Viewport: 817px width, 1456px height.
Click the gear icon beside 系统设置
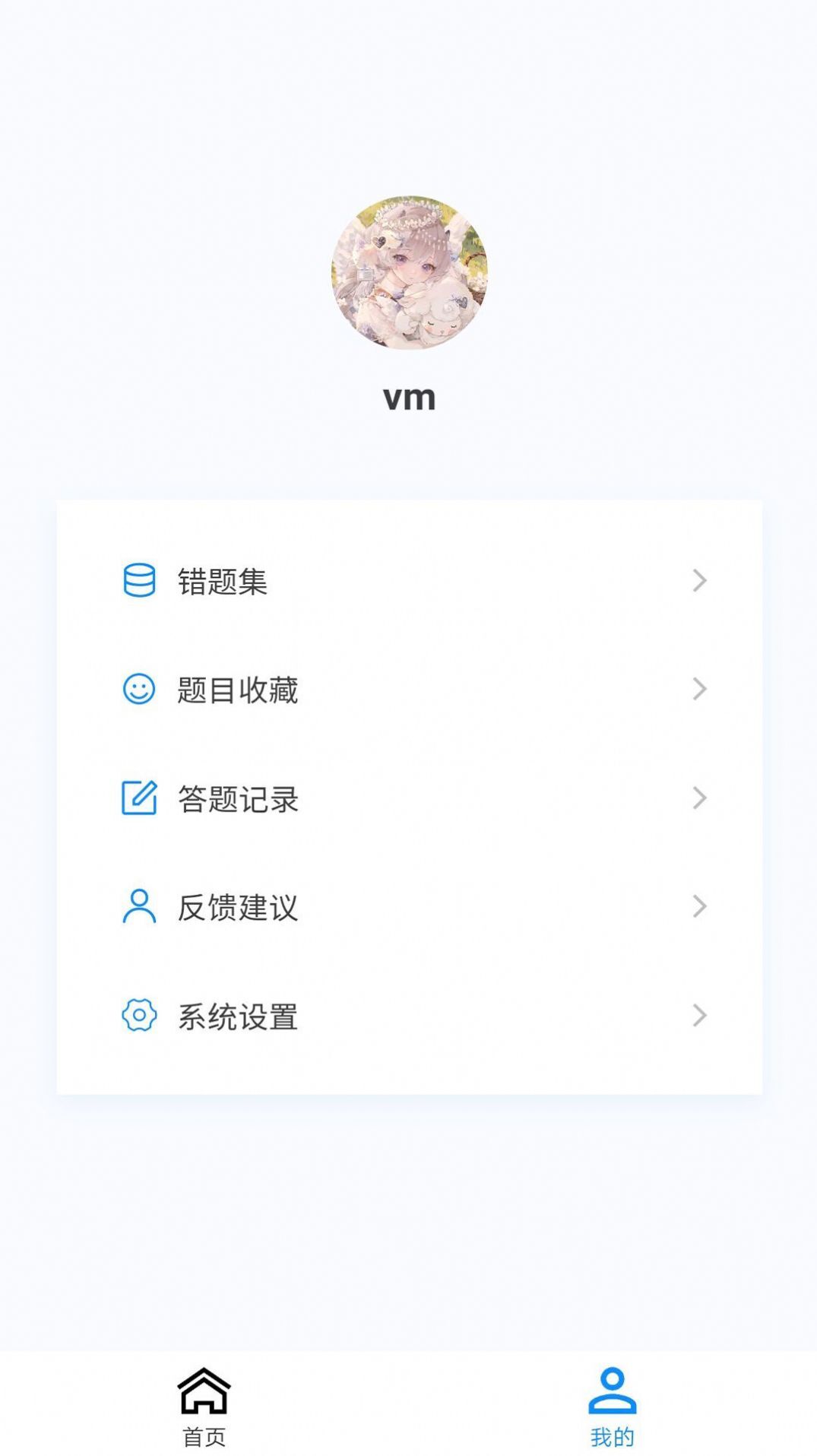tap(138, 1016)
